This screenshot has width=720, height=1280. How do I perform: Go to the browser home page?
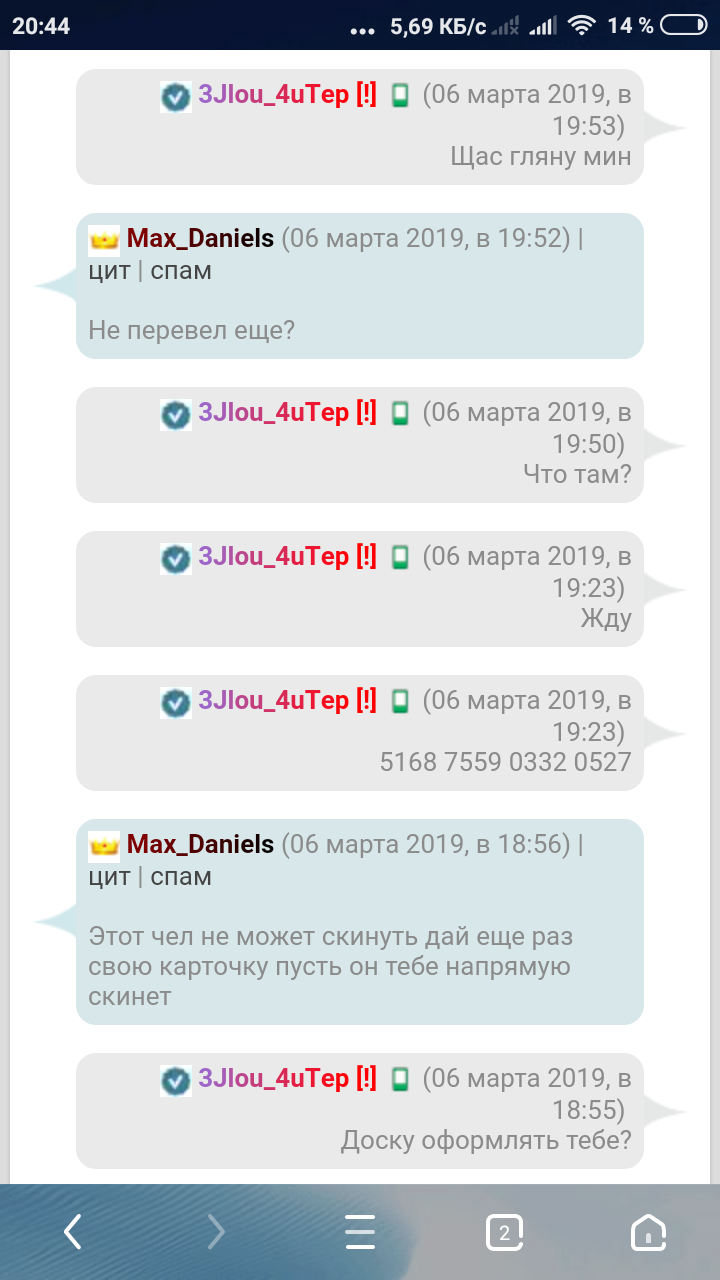648,1232
